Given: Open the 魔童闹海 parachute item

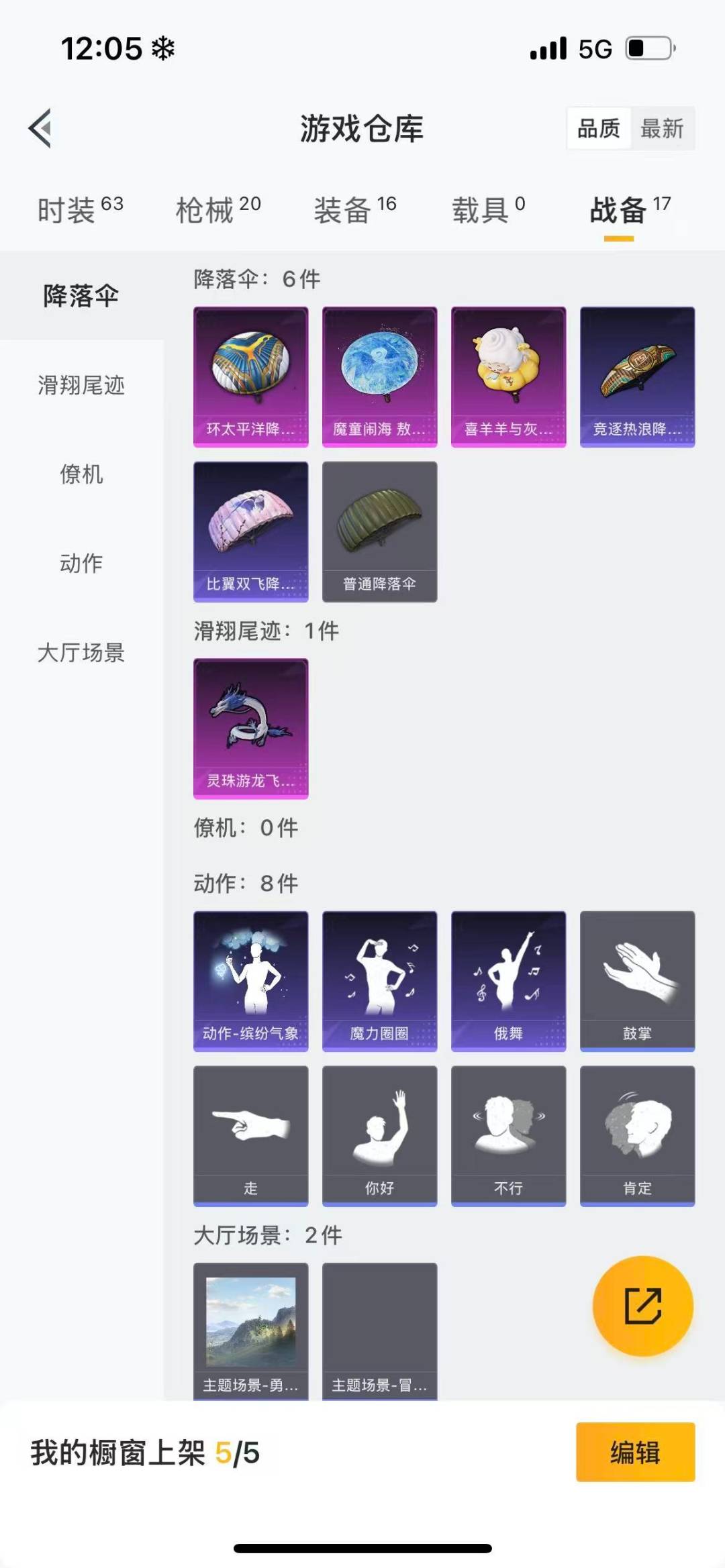Looking at the screenshot, I should tap(380, 376).
